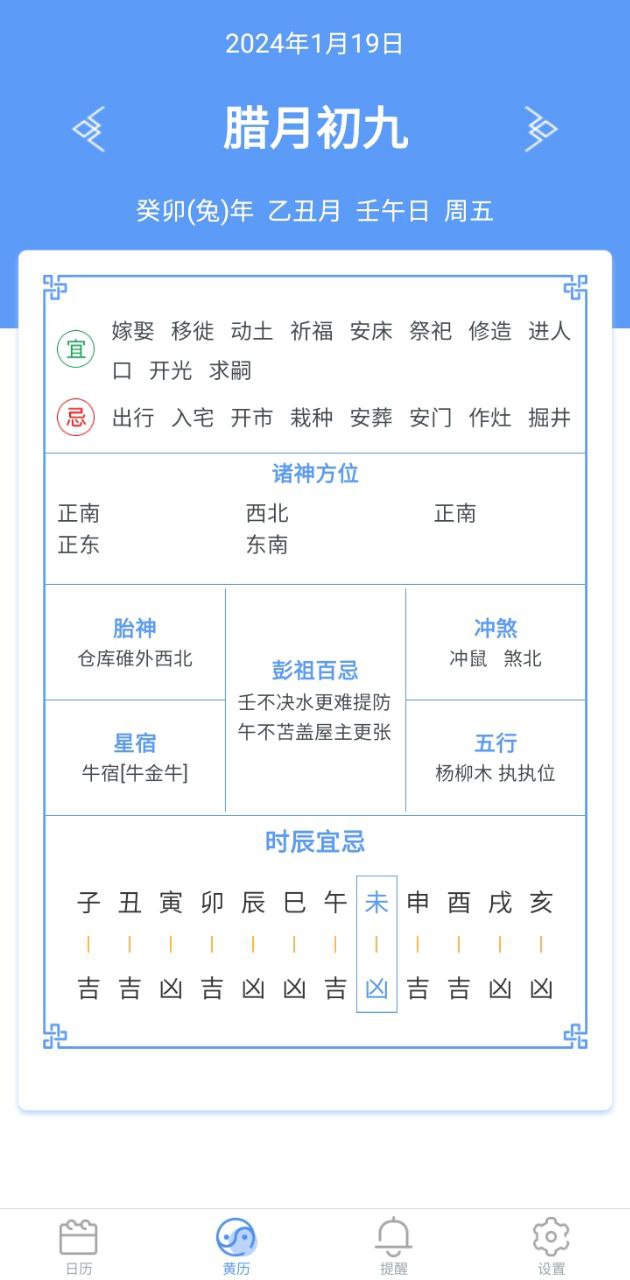Open the date 2024年1月19日 picker

click(x=314, y=43)
